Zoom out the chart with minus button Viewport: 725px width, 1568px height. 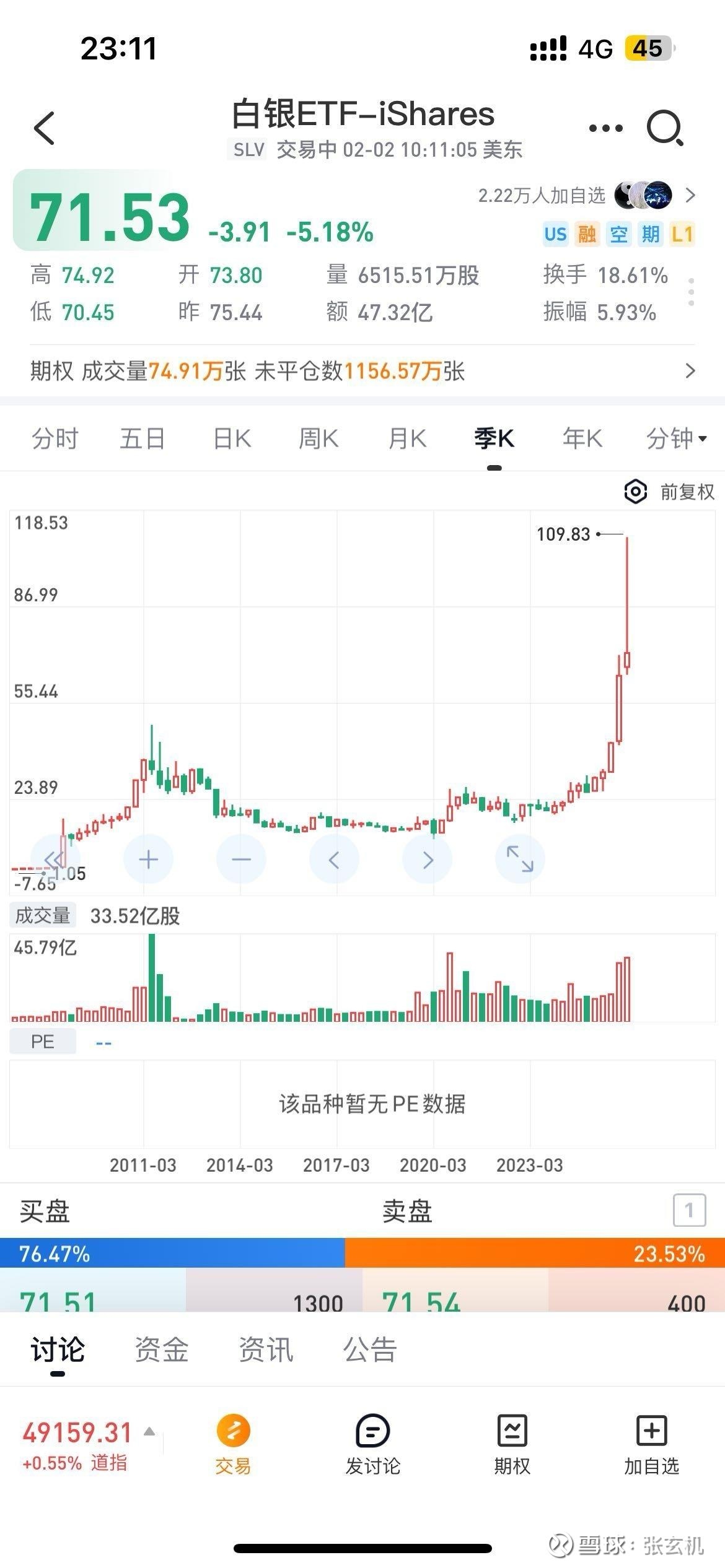241,859
